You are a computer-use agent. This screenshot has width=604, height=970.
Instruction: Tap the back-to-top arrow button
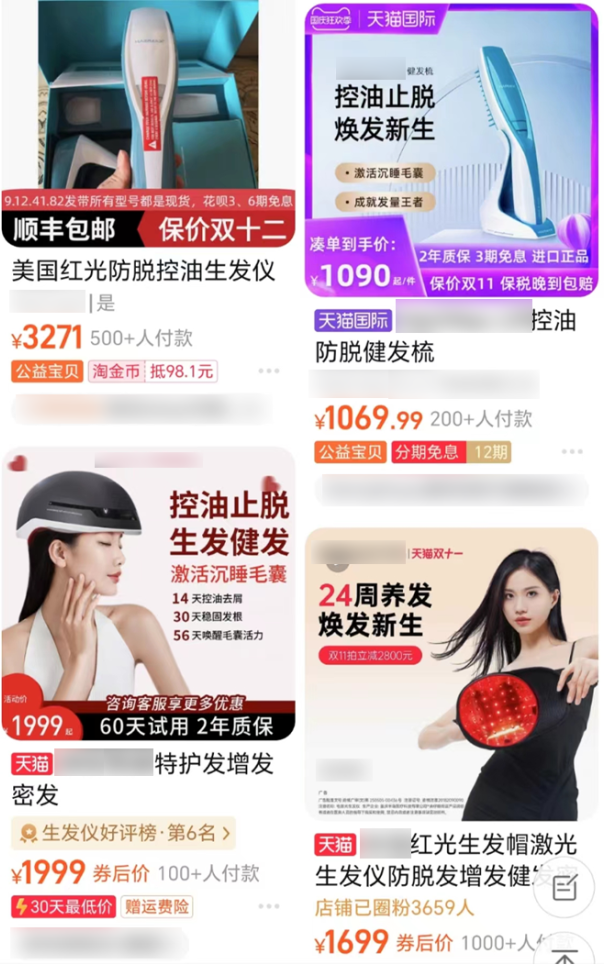coord(564,956)
